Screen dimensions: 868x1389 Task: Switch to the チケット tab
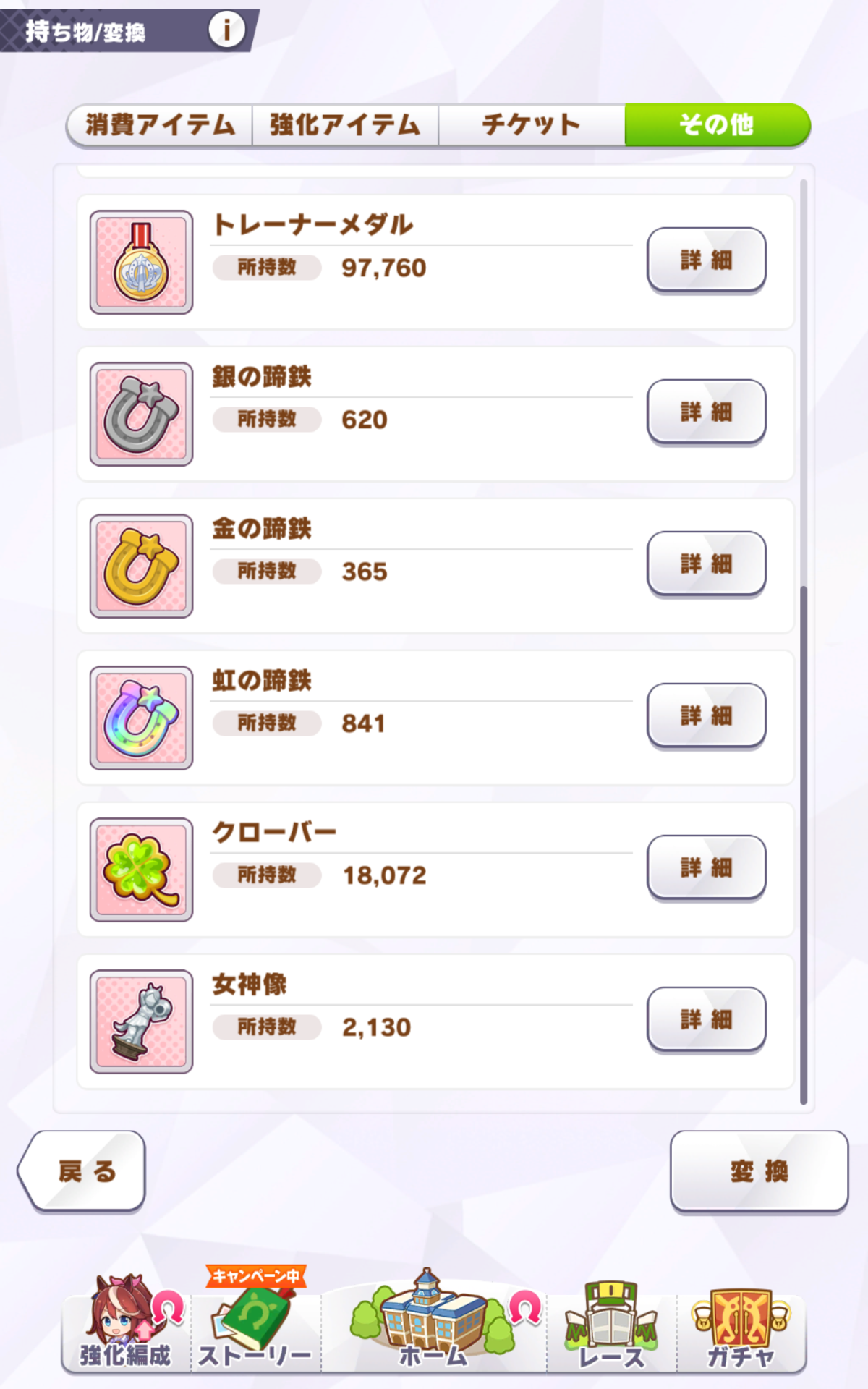coord(532,125)
